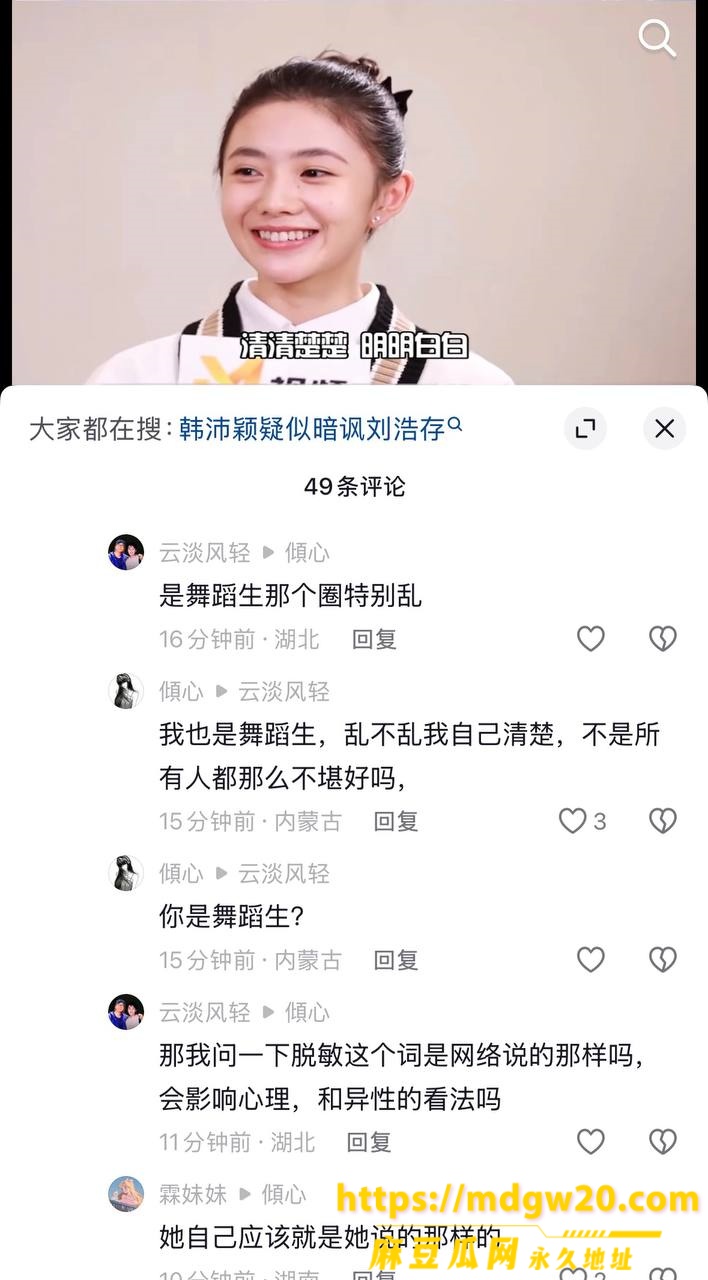The width and height of the screenshot is (708, 1280).
Task: Like the comment about 脱敏这个词
Action: coord(591,1141)
